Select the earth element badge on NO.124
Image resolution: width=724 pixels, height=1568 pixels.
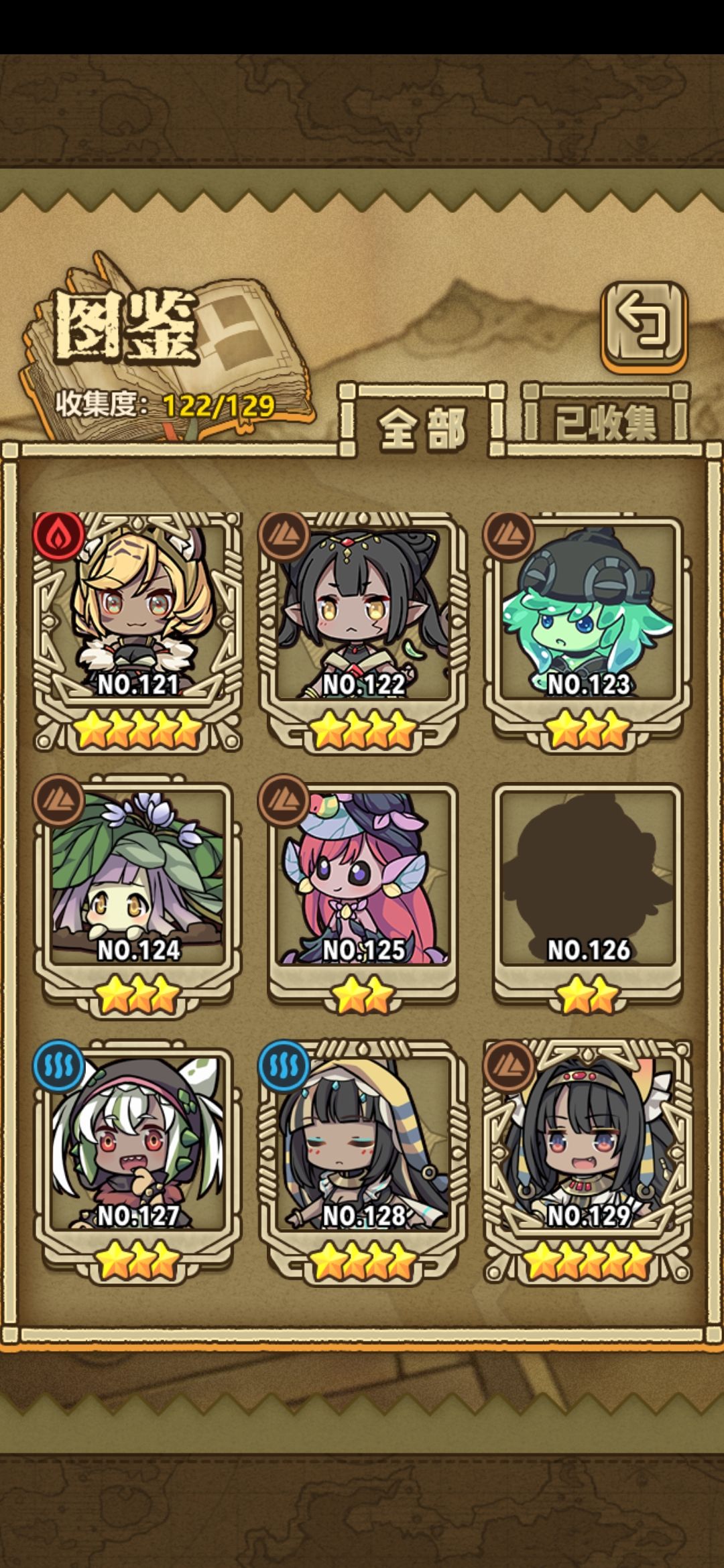tap(58, 798)
